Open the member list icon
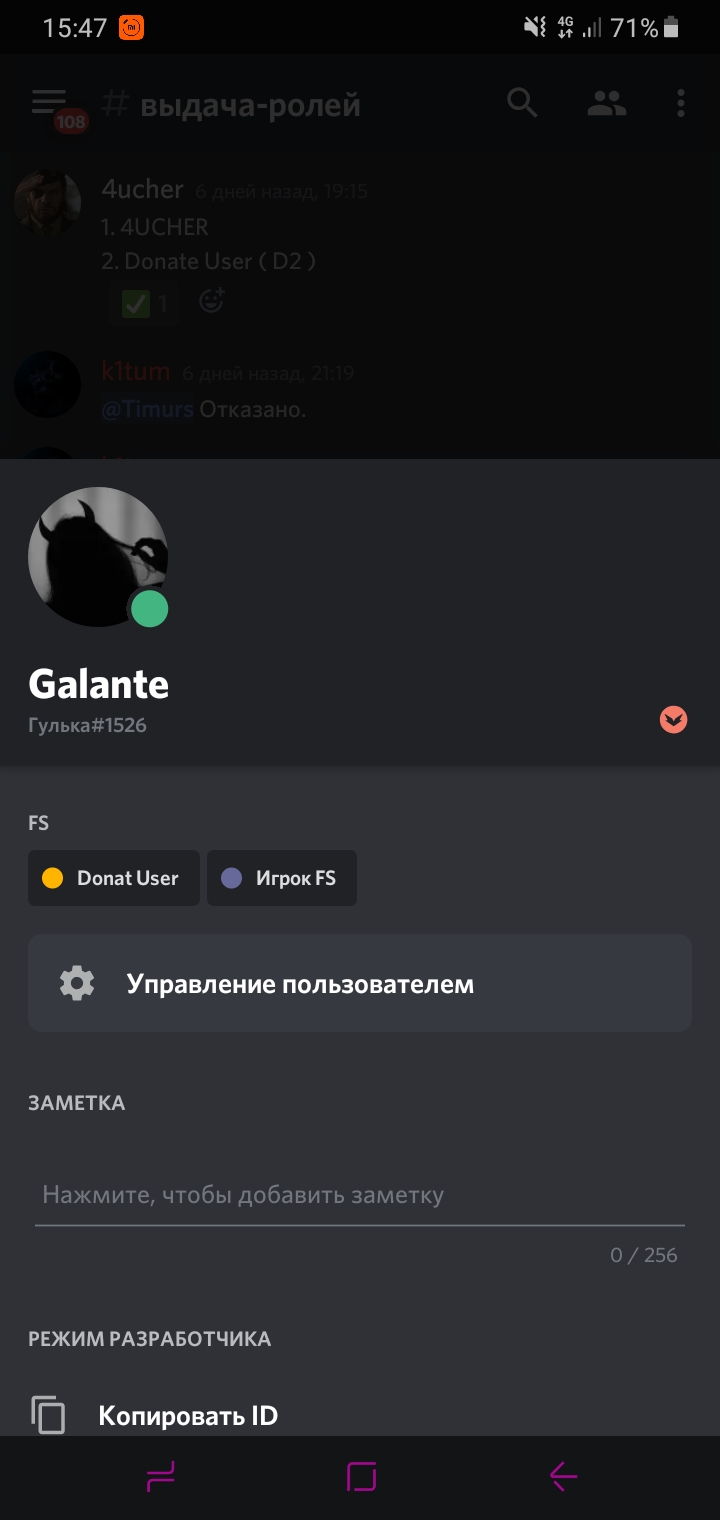Viewport: 720px width, 1520px height. click(x=605, y=103)
